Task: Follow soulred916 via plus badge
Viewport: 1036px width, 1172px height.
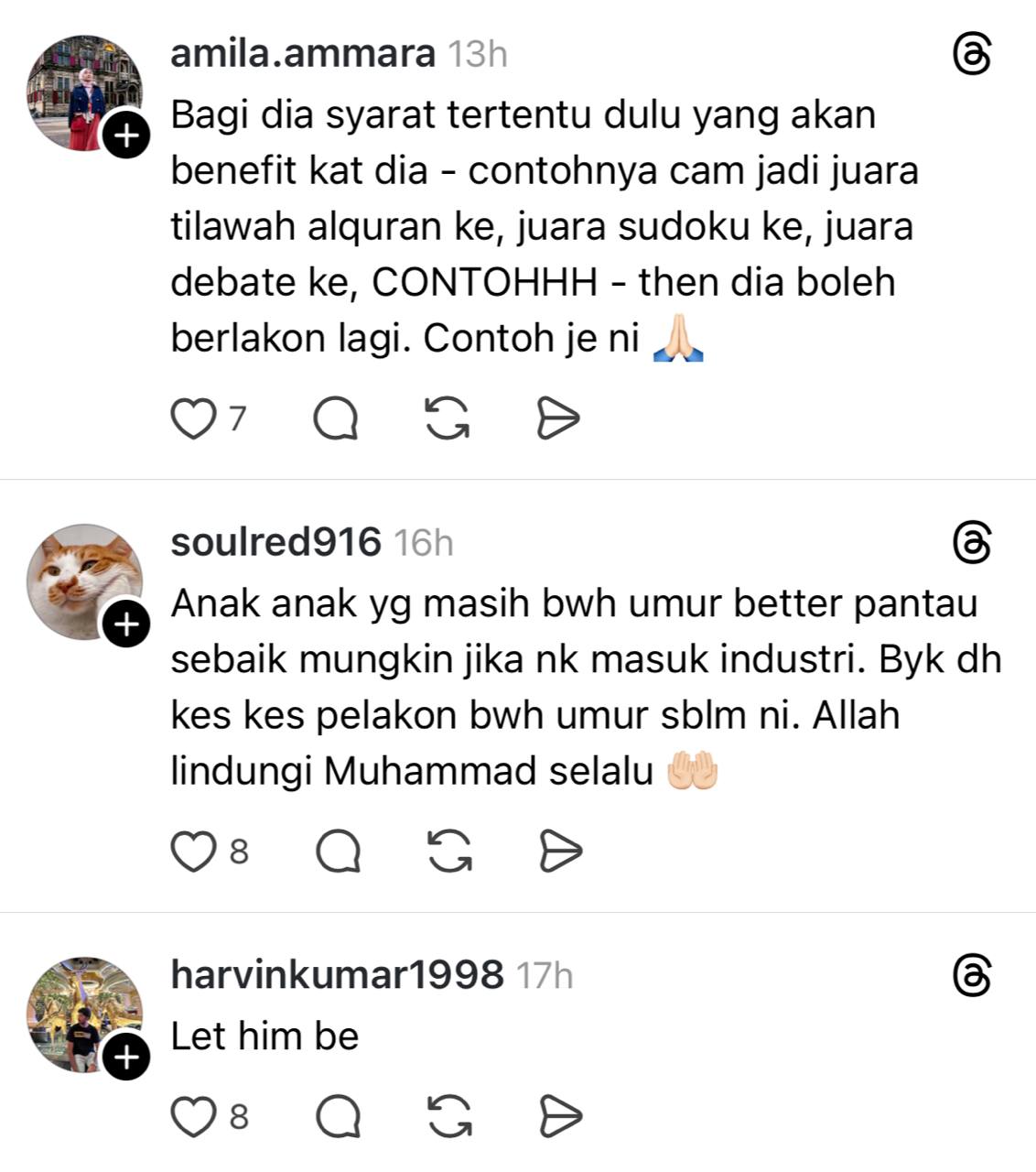Action: [126, 625]
